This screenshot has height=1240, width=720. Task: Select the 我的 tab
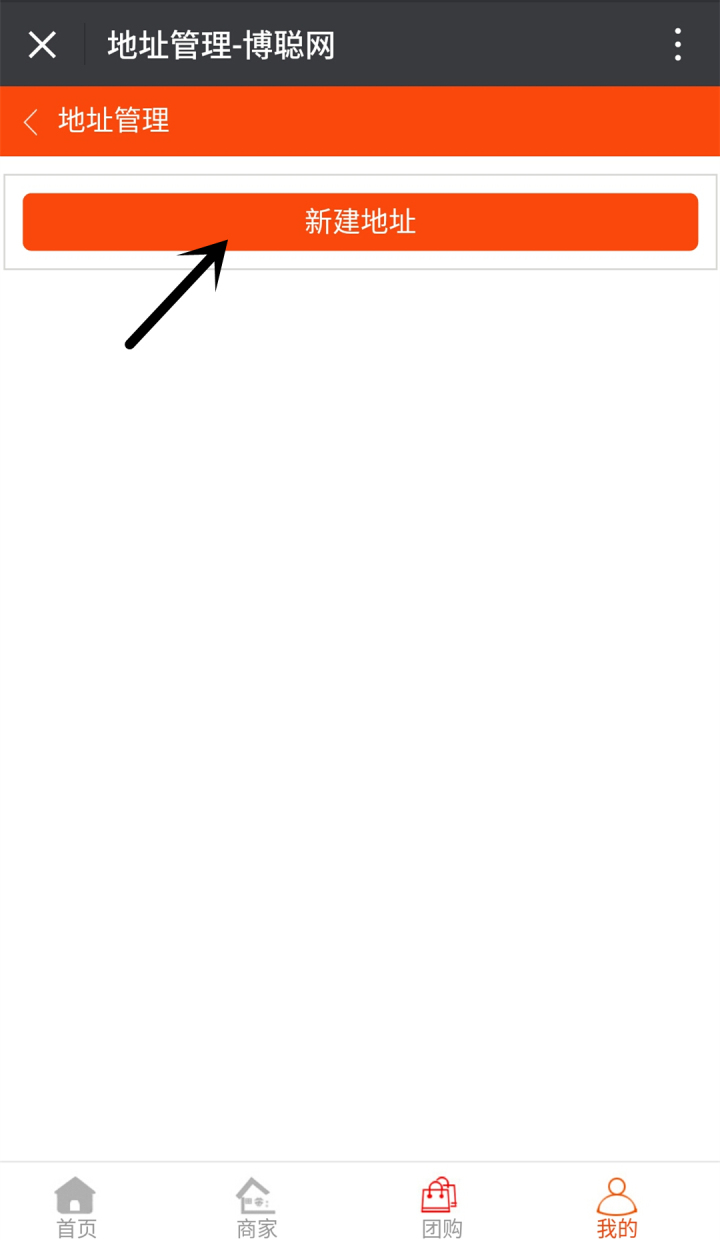(x=617, y=1206)
